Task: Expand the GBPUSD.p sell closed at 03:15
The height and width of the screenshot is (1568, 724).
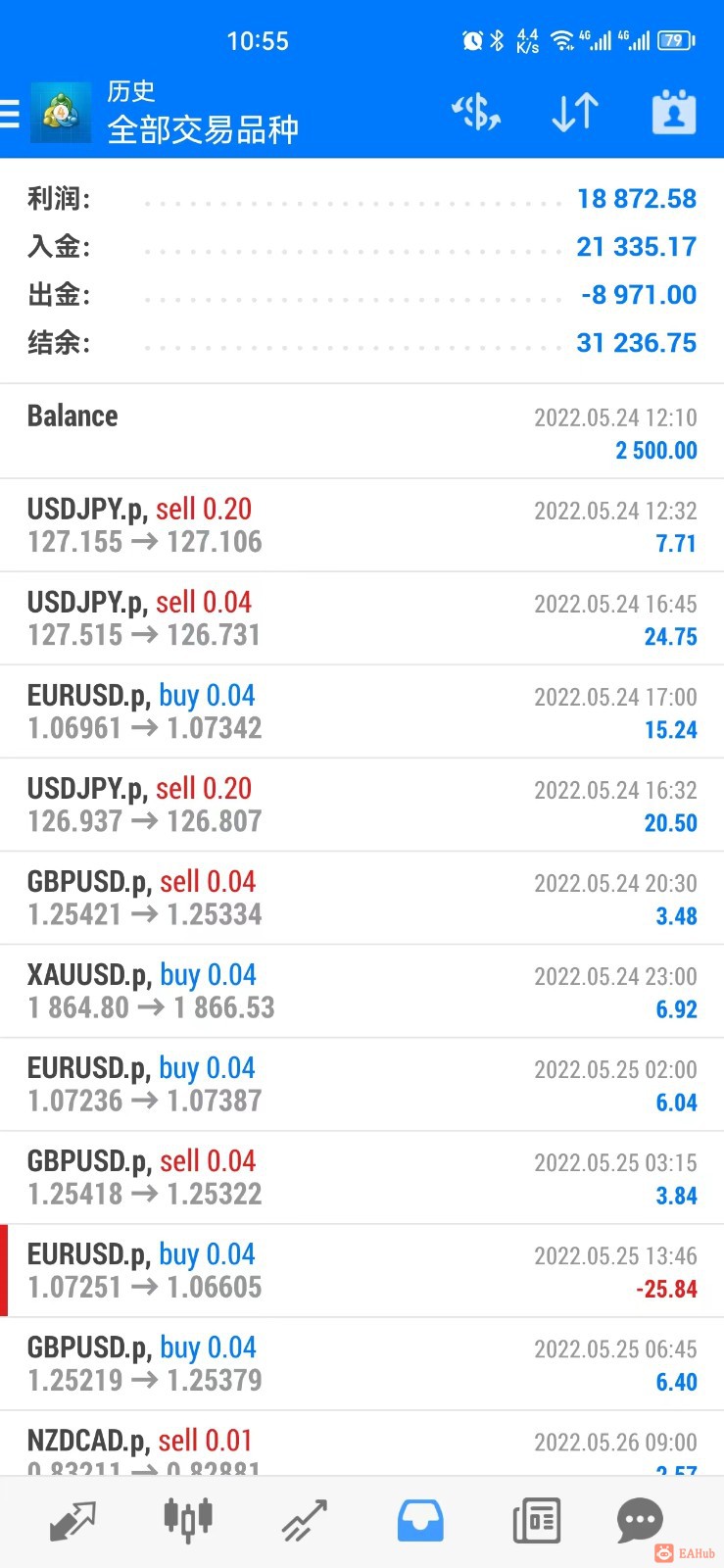Action: pyautogui.click(x=362, y=1177)
